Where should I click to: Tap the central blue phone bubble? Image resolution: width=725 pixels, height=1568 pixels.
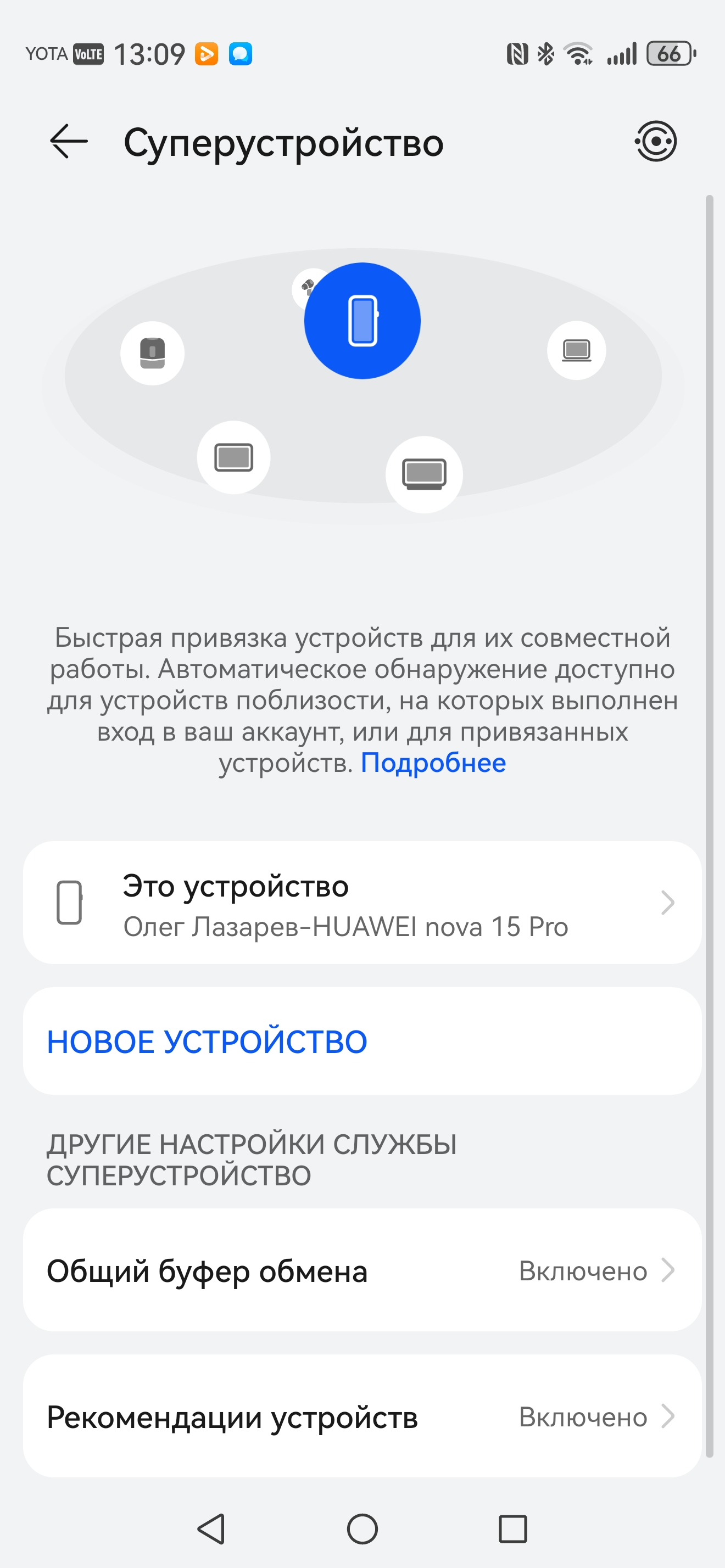[x=363, y=321]
